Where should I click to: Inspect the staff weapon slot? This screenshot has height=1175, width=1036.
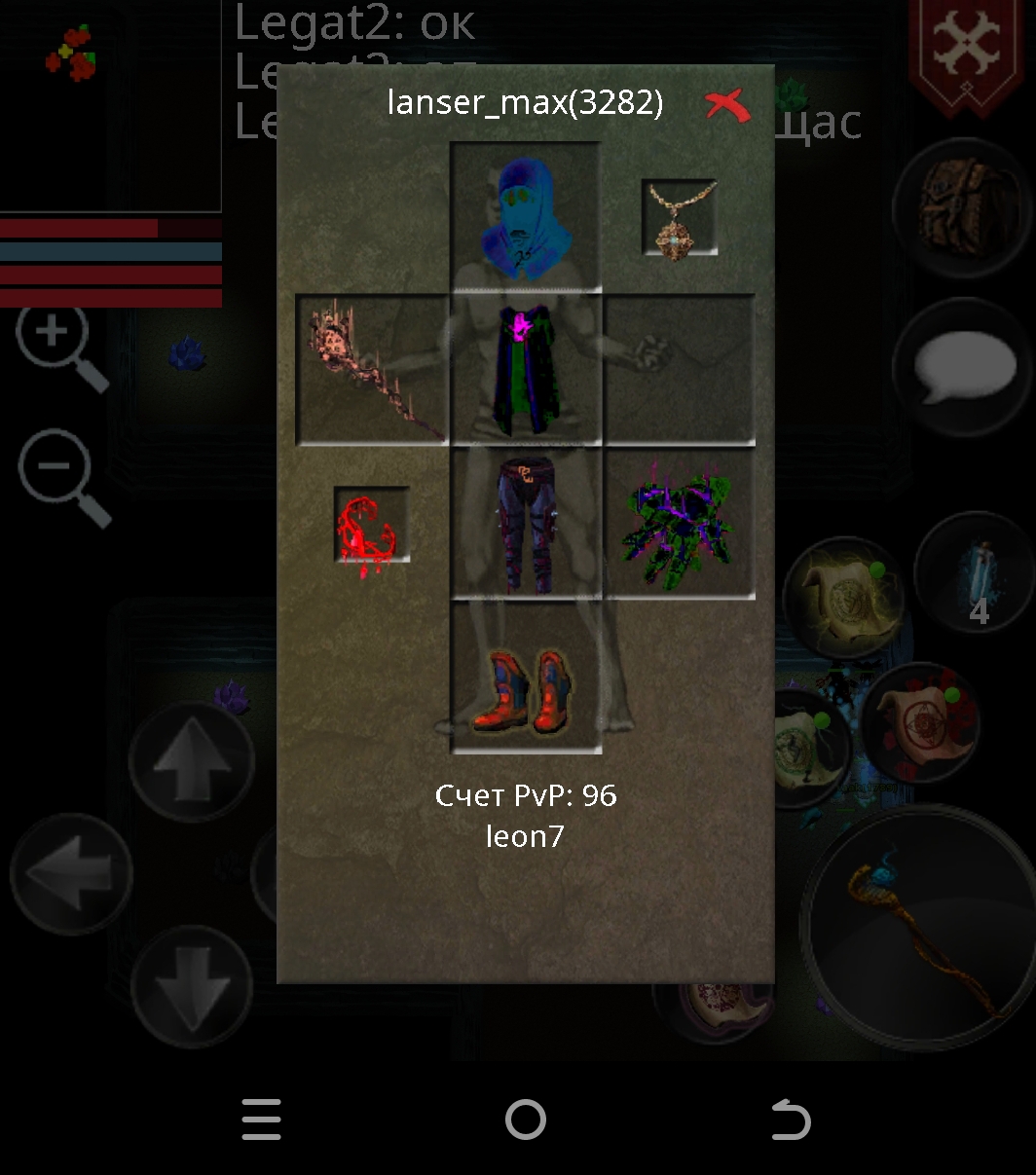click(373, 369)
